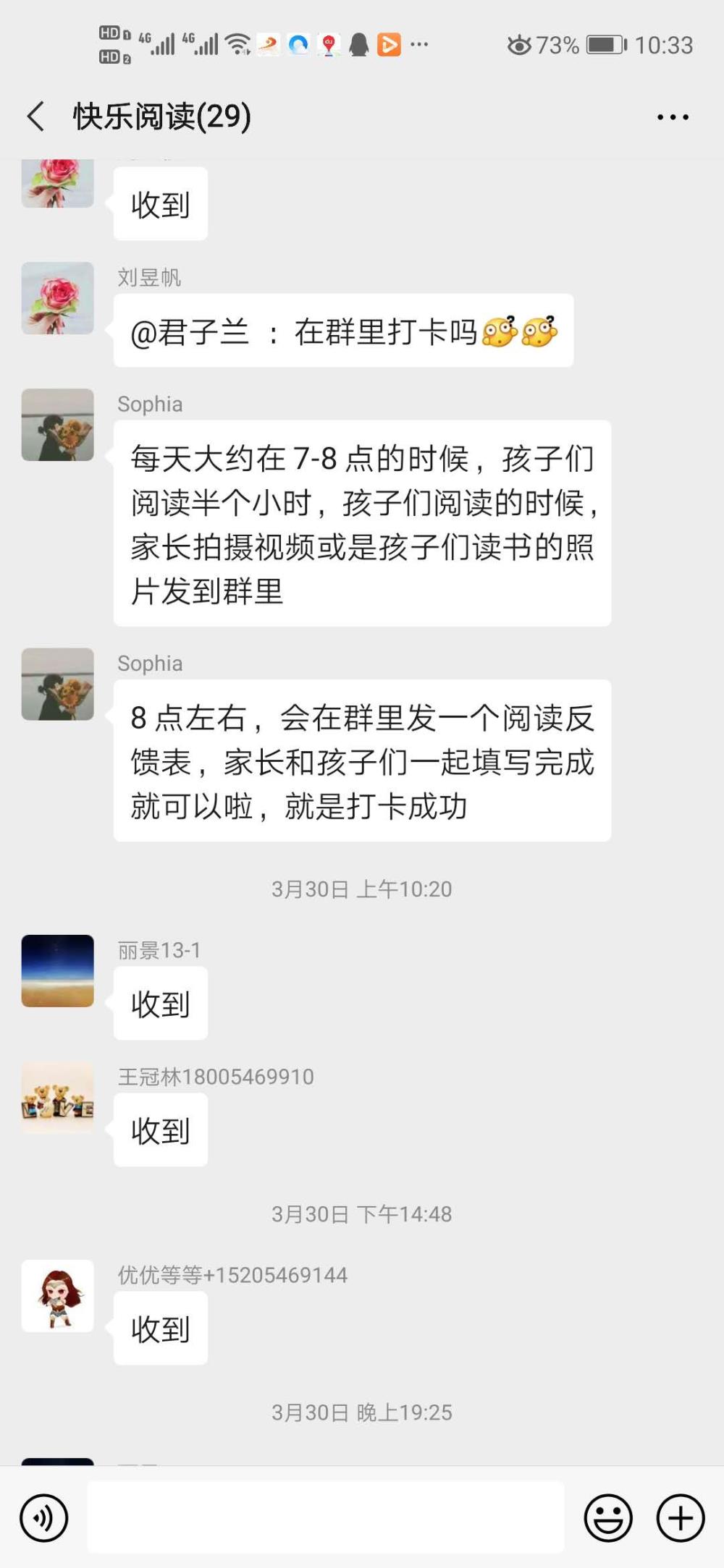This screenshot has width=724, height=1568.
Task: Tap 优优等等+15205469144's avatar
Action: coord(58,1296)
